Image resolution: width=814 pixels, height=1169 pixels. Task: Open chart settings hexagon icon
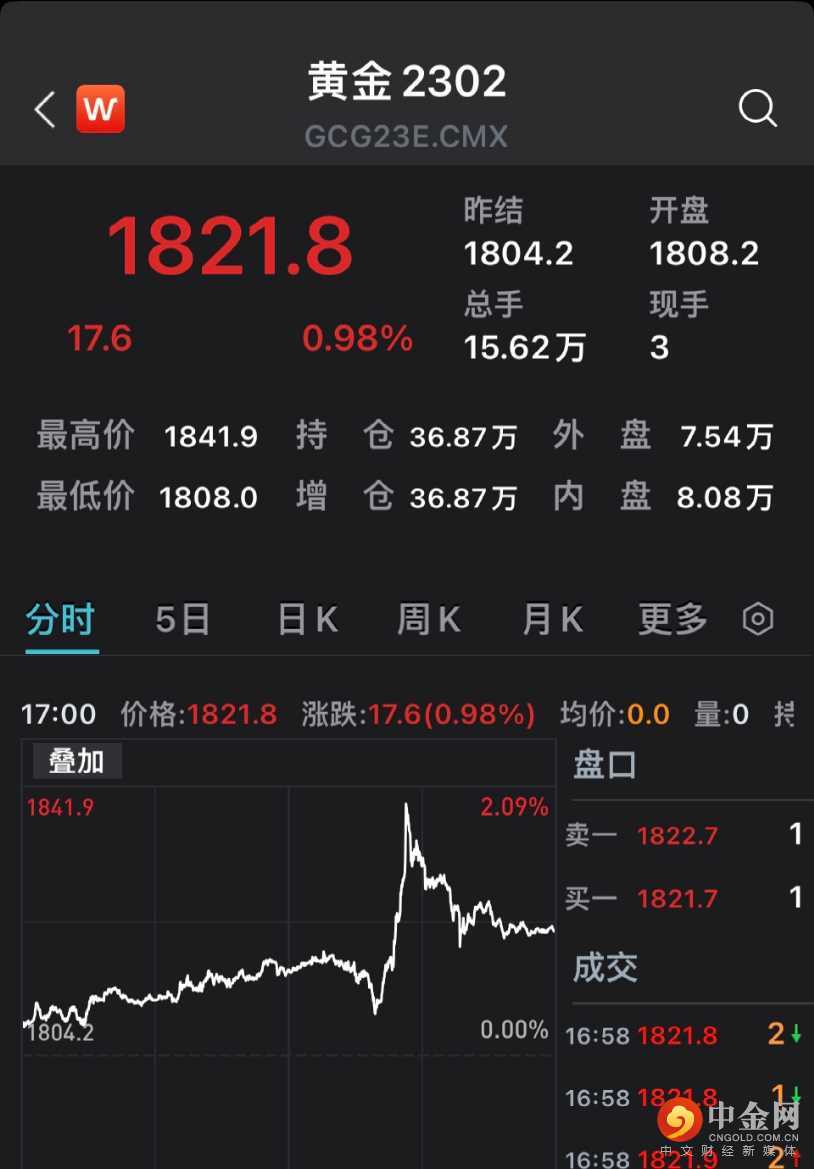(x=758, y=621)
